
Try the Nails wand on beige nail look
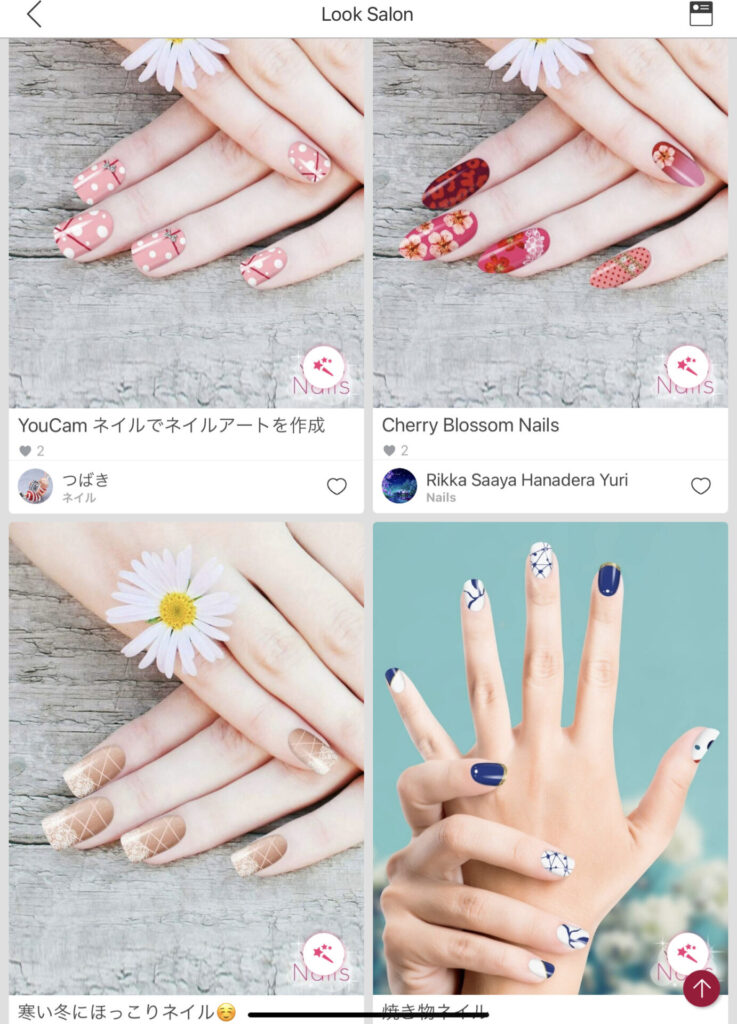323,955
